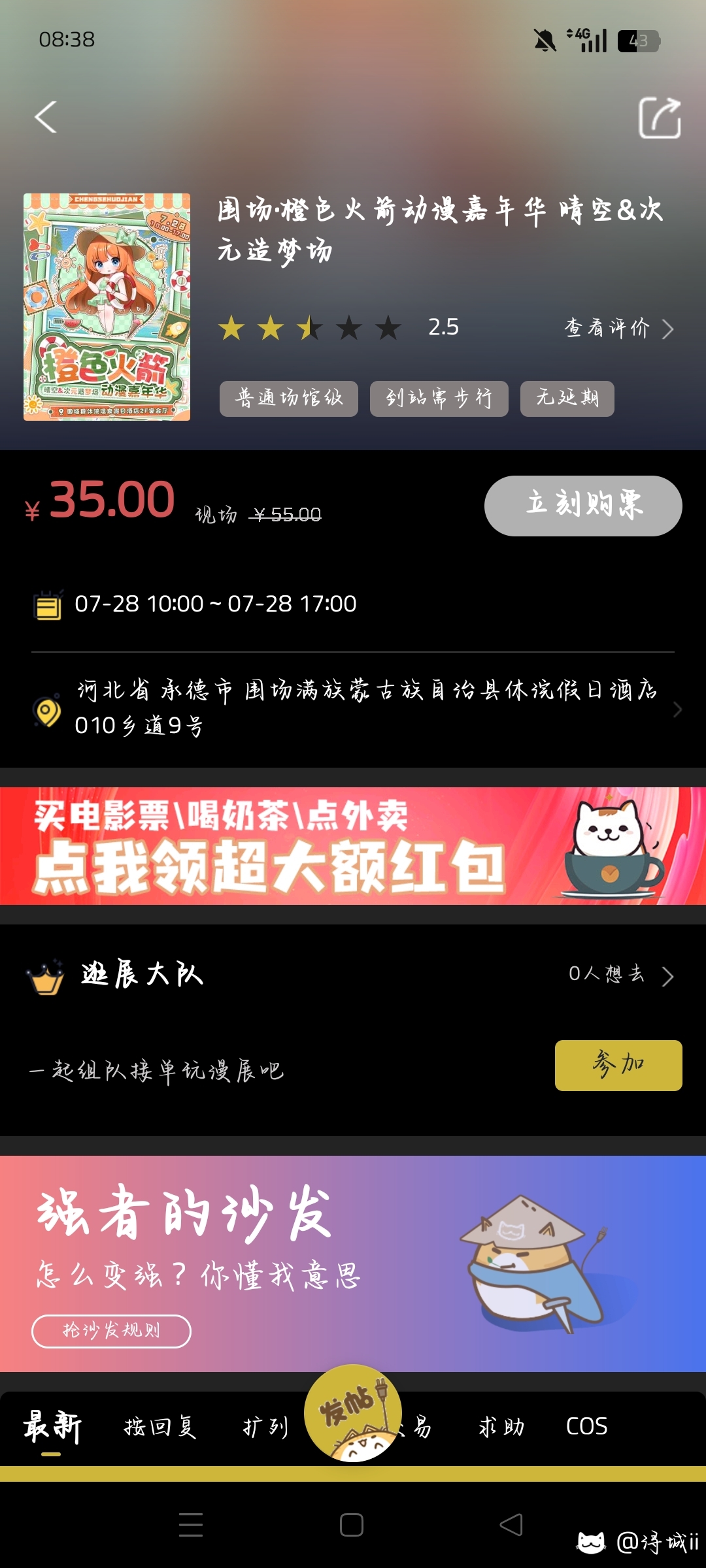The image size is (706, 1568).
Task: Open the event poster thumbnail
Action: click(107, 307)
